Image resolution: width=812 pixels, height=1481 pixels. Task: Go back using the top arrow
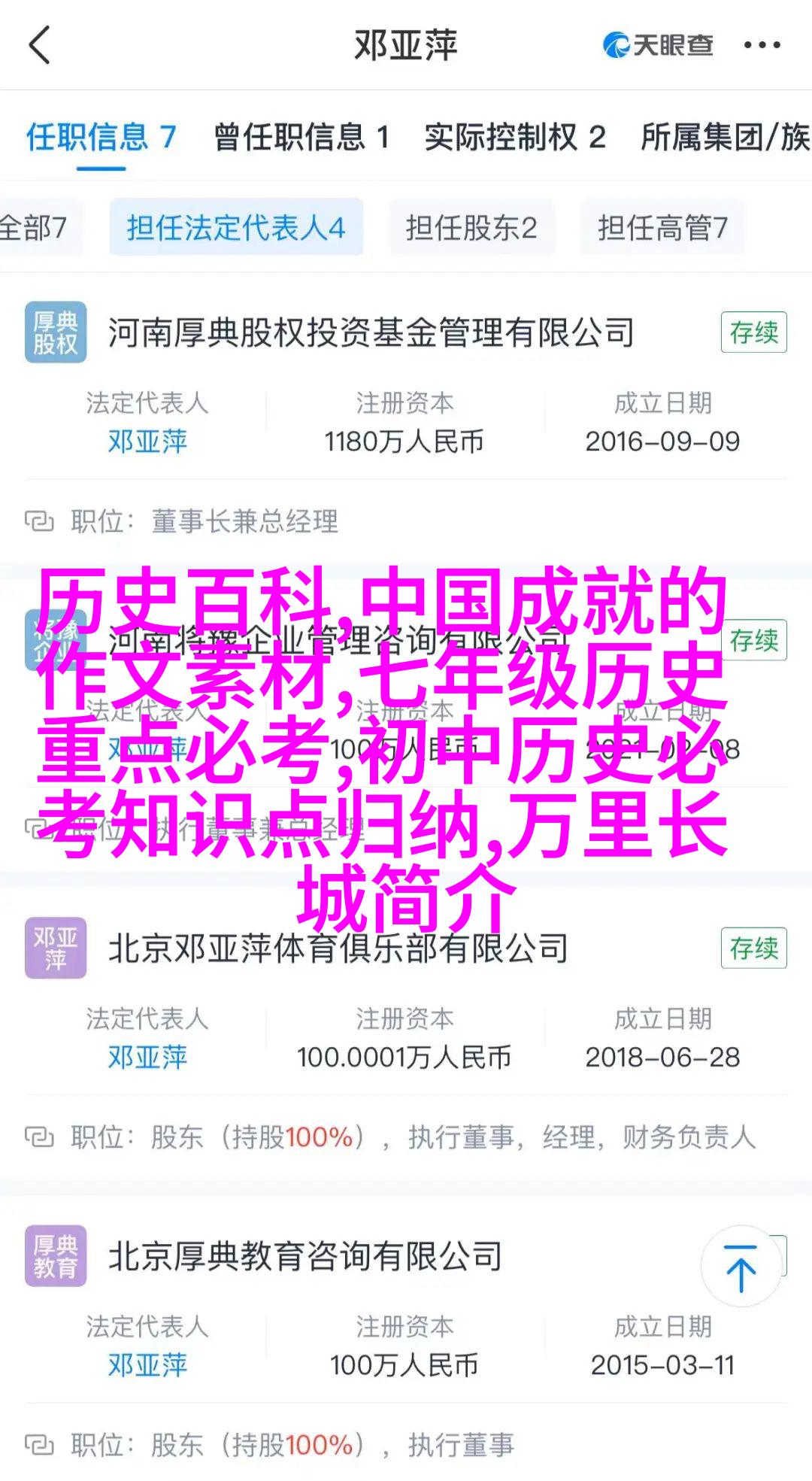coord(39,45)
